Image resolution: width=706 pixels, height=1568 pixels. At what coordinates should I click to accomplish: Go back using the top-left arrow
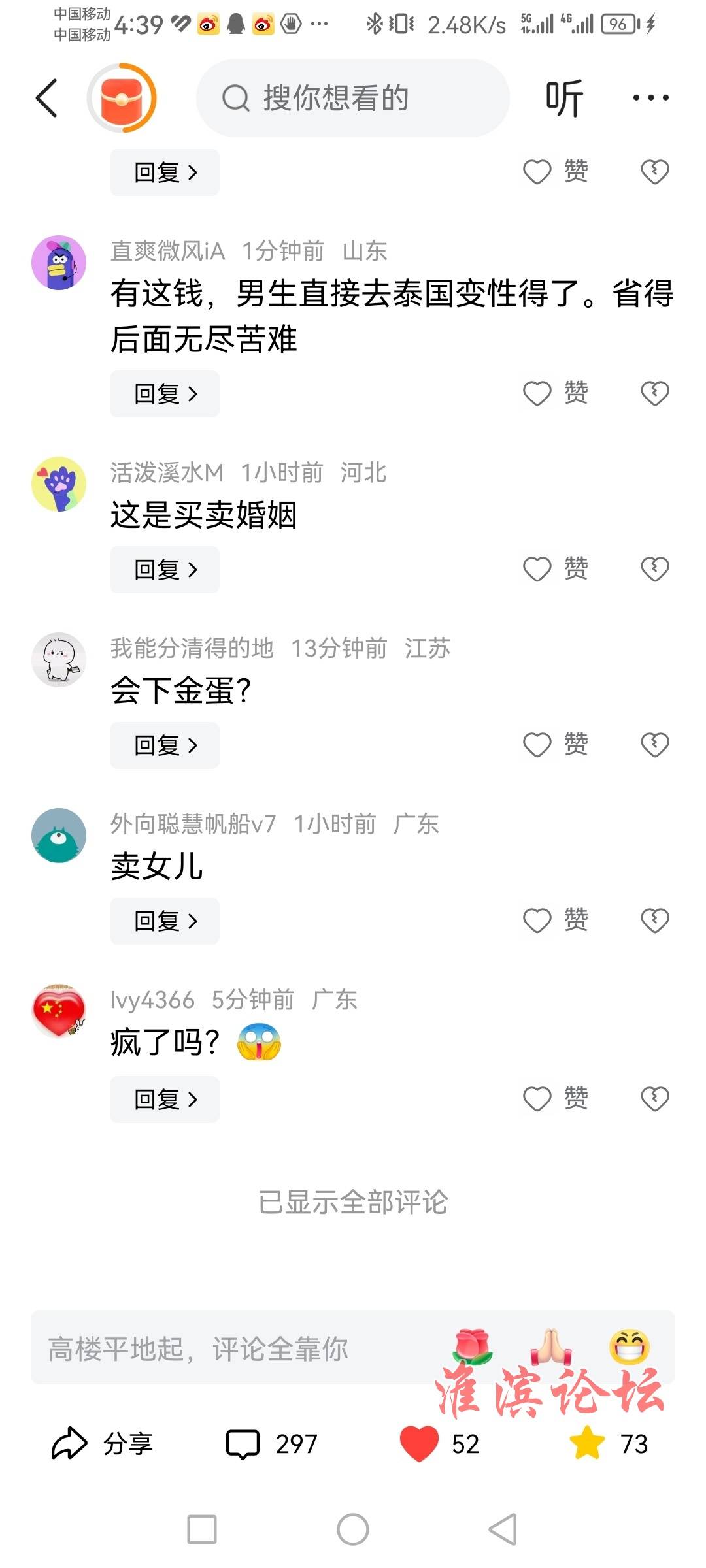point(46,98)
